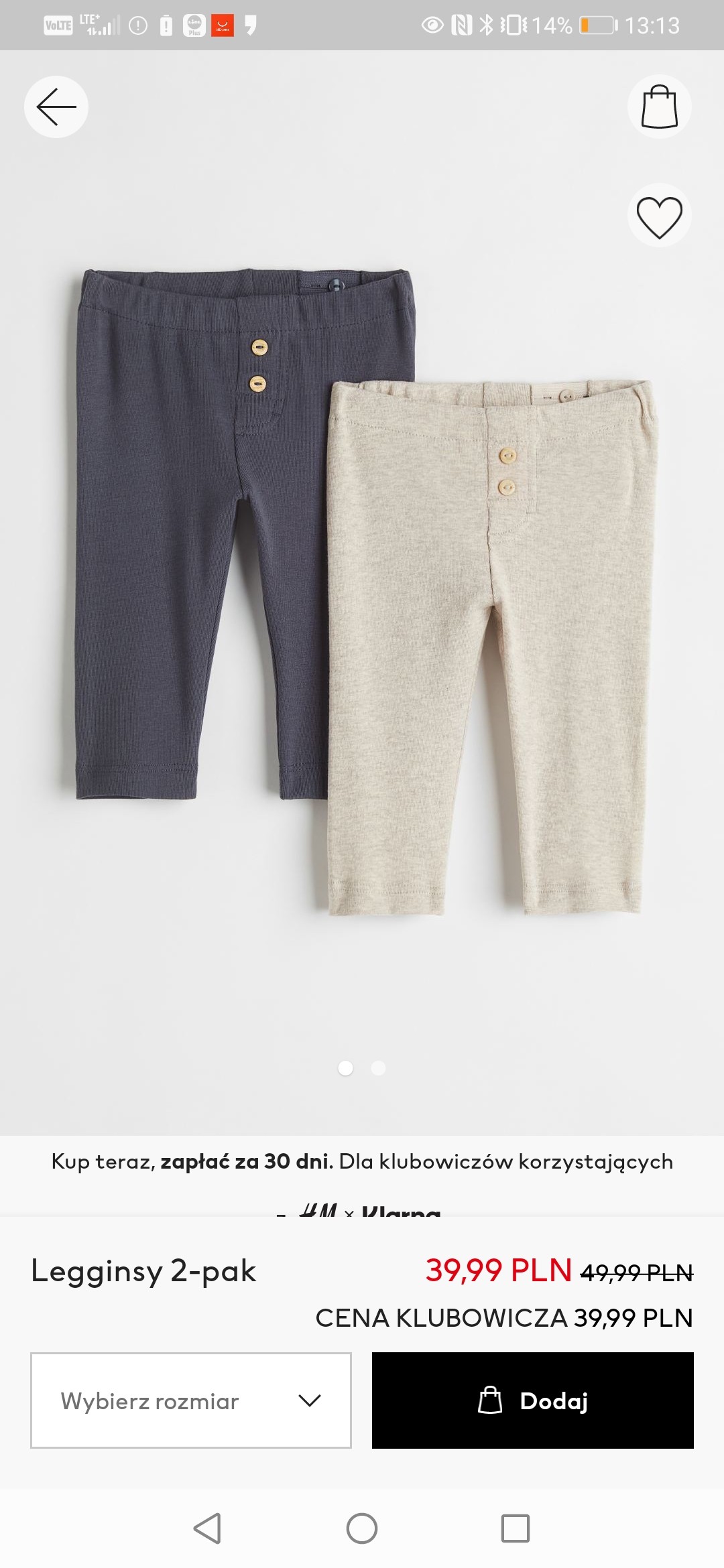The height and width of the screenshot is (1568, 724).
Task: Open the leggings product photo
Action: 362,590
